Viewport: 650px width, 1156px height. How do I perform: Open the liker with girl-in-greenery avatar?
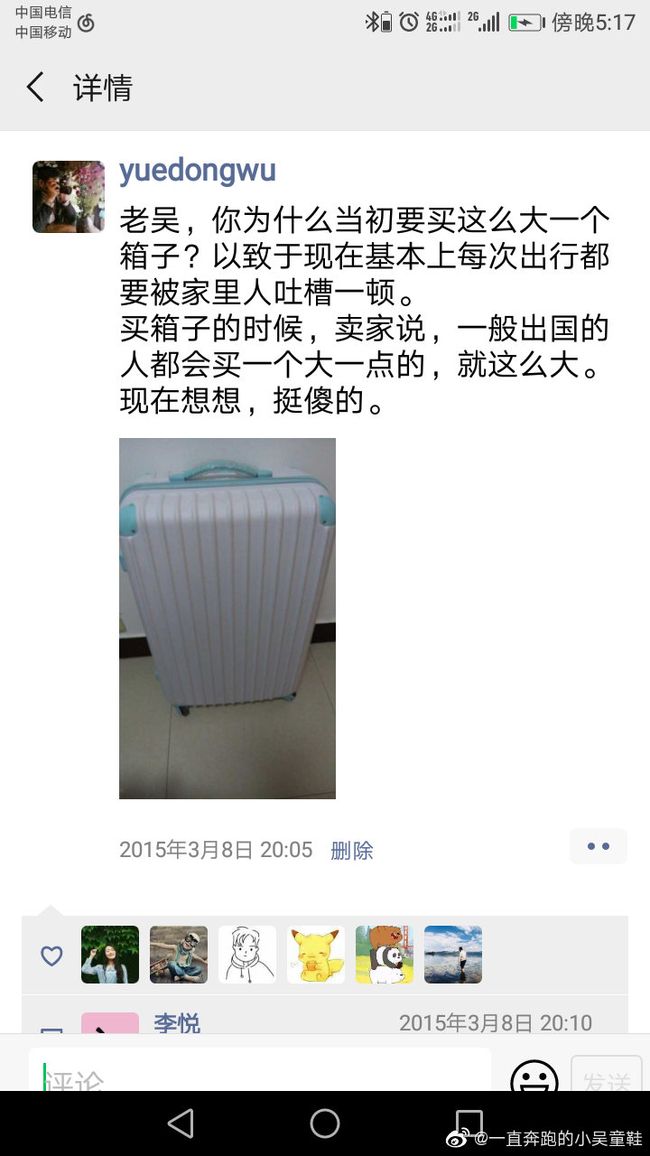110,955
